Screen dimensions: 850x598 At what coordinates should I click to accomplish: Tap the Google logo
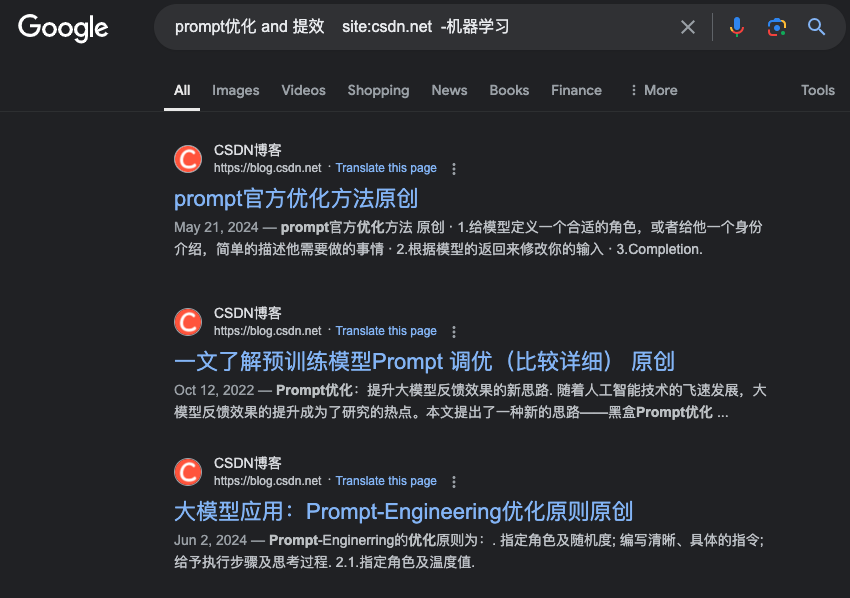coord(62,28)
